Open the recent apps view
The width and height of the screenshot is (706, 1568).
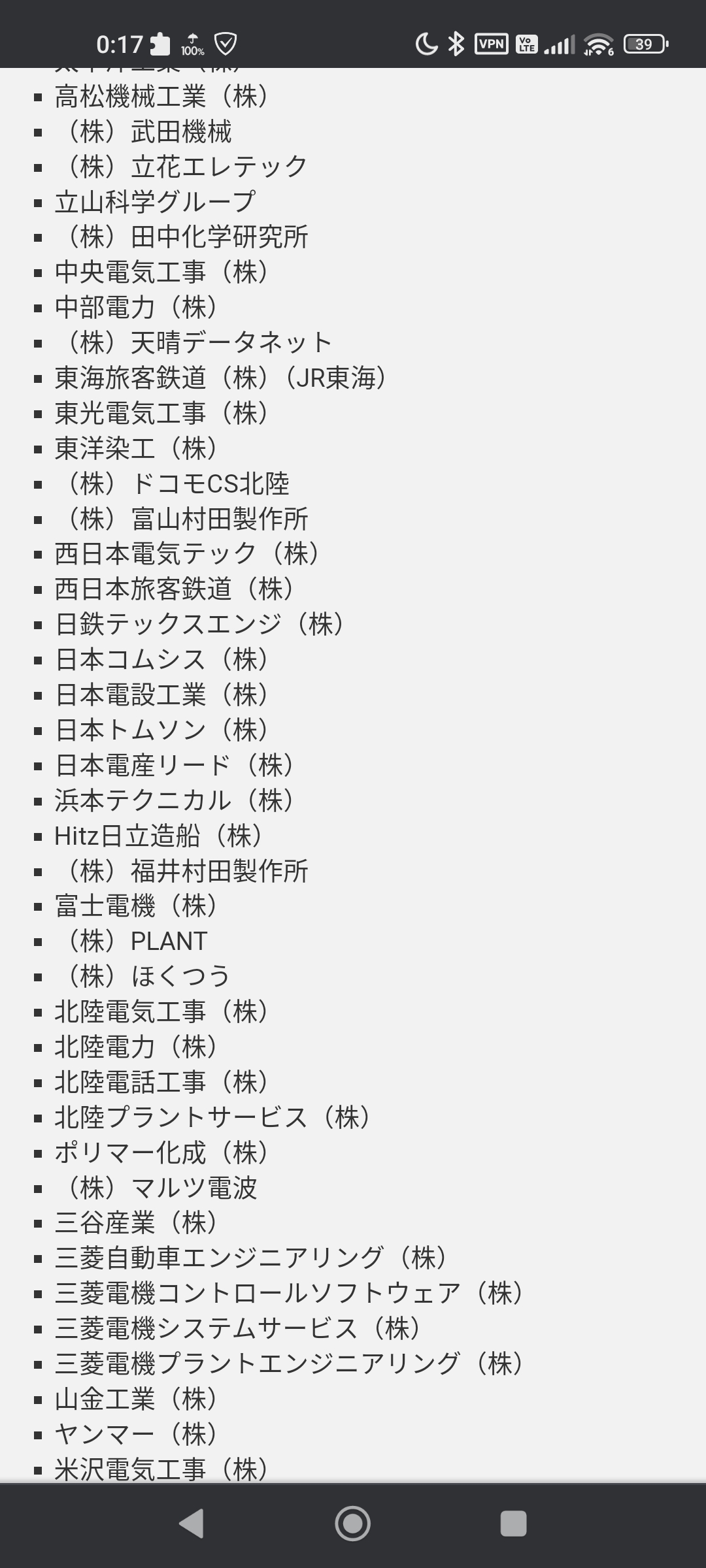tap(513, 1524)
